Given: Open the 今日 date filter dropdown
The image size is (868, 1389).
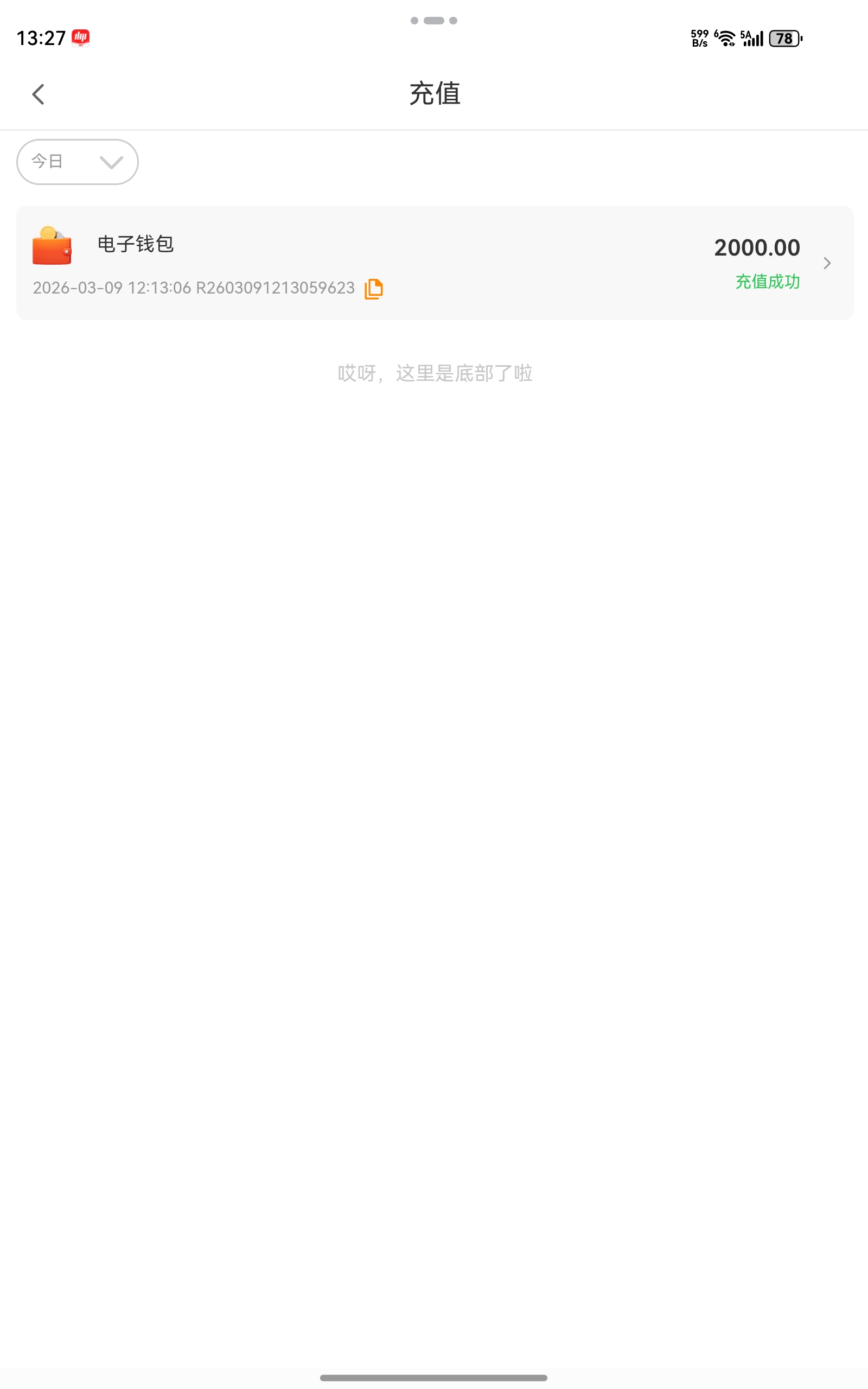Looking at the screenshot, I should tap(78, 162).
